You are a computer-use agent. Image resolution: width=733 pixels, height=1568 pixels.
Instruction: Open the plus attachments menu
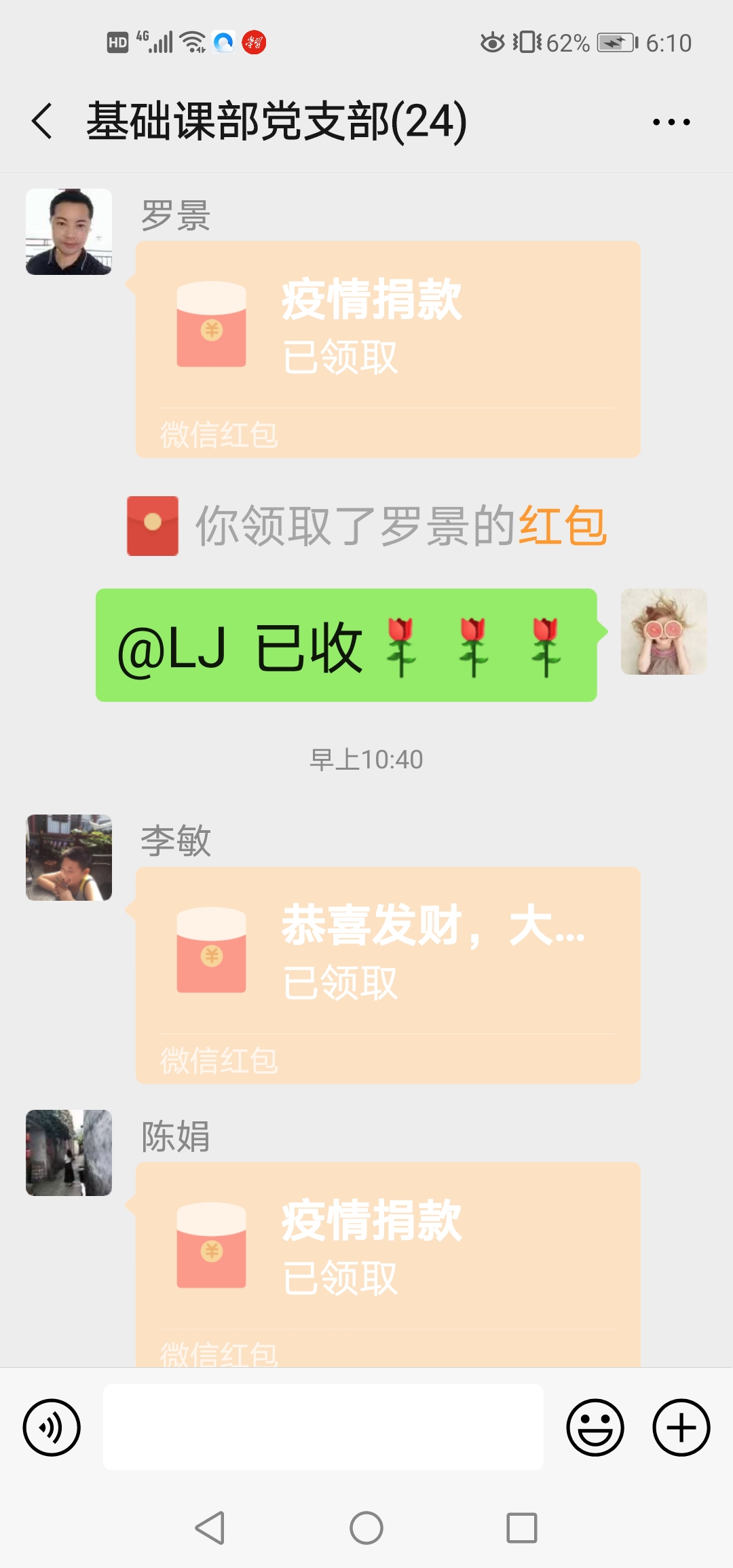click(681, 1427)
